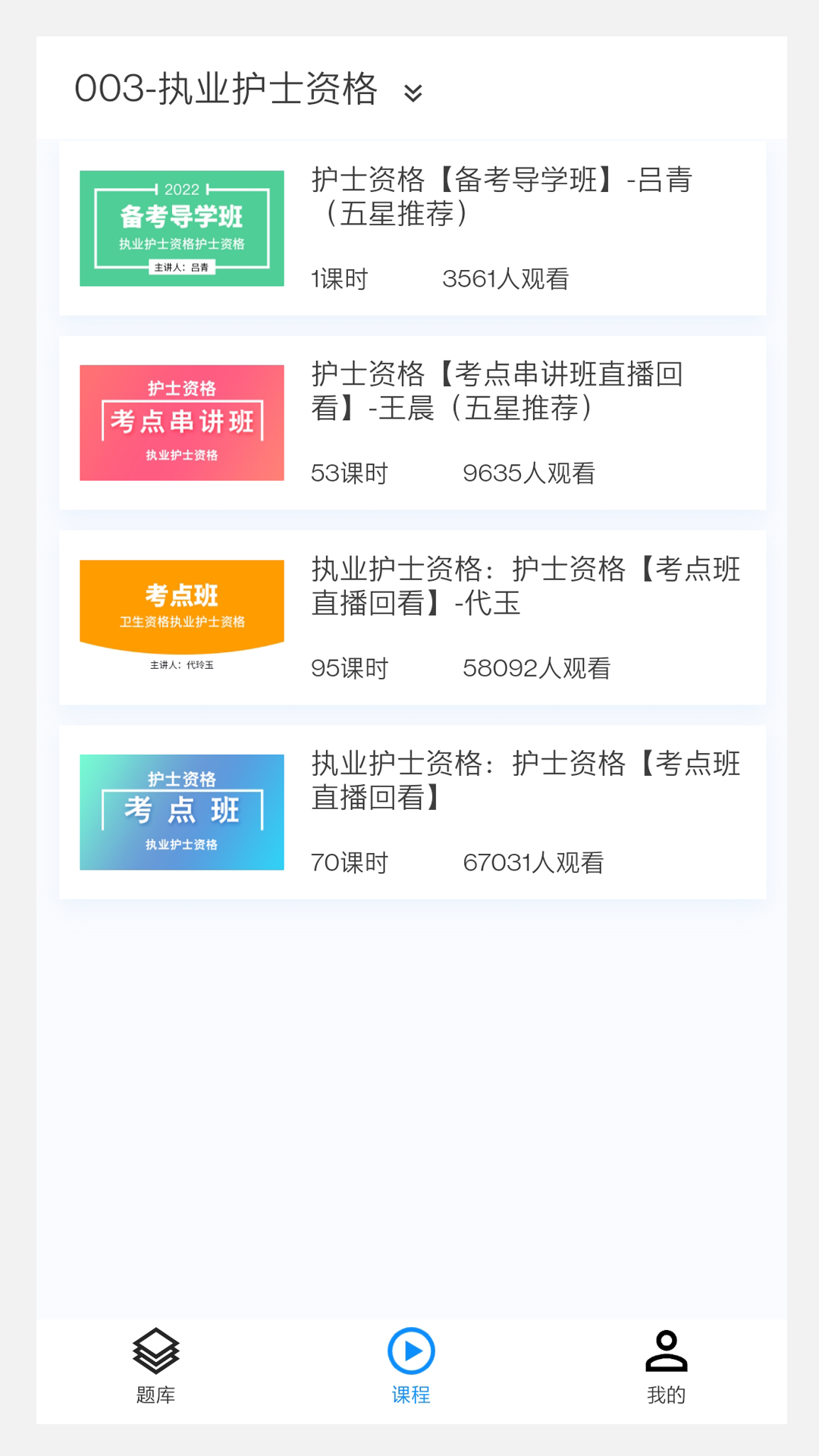This screenshot has width=819, height=1456.
Task: Tap 3561人观看 viewer count text
Action: [508, 279]
